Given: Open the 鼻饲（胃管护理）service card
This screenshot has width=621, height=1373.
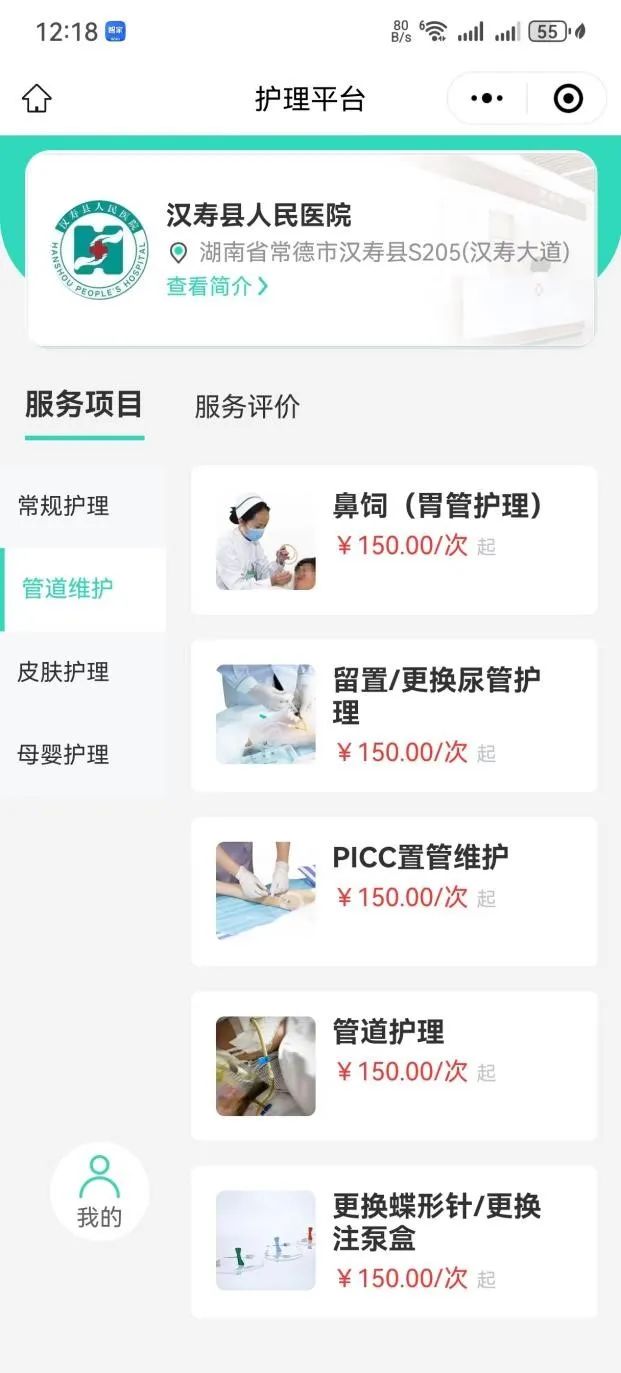Looking at the screenshot, I should coord(394,540).
